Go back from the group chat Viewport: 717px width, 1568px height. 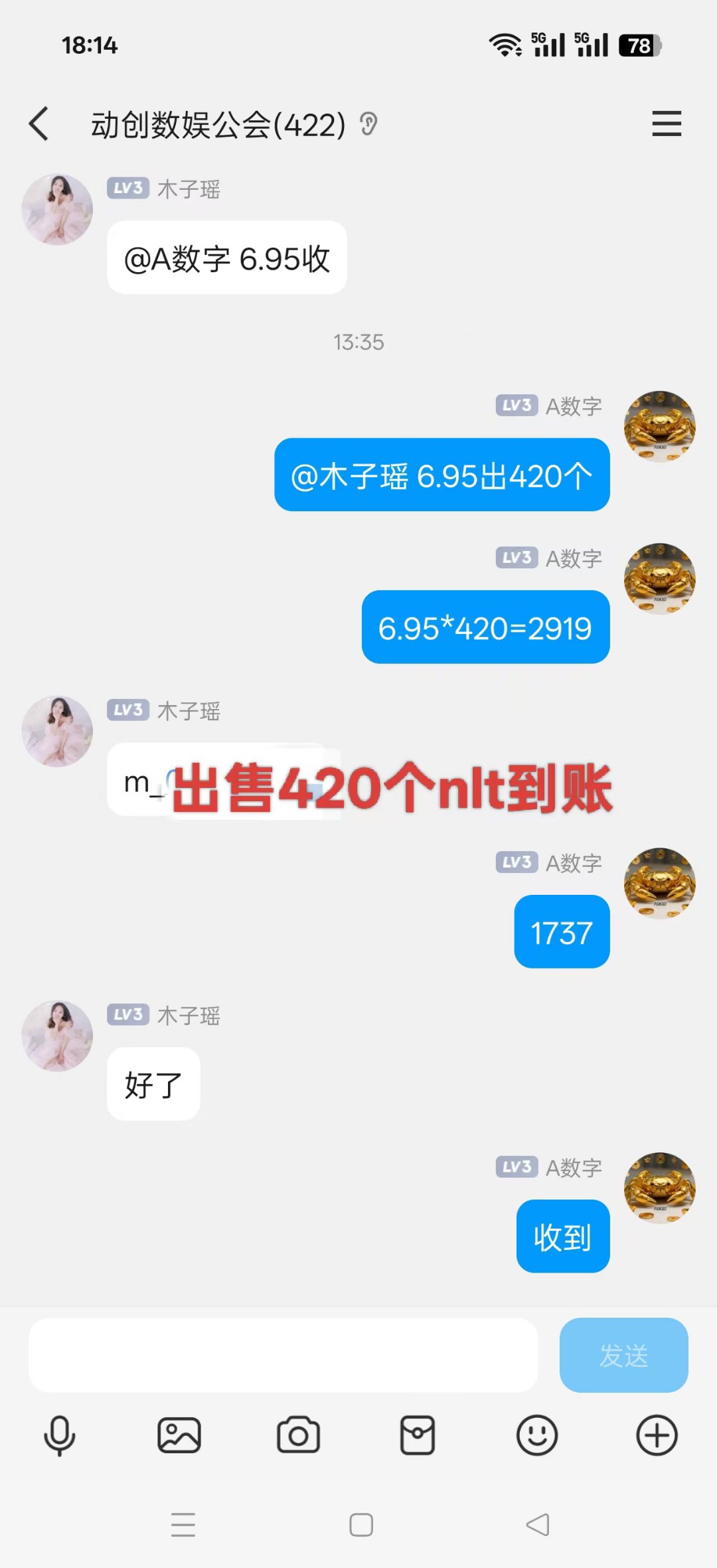click(39, 124)
